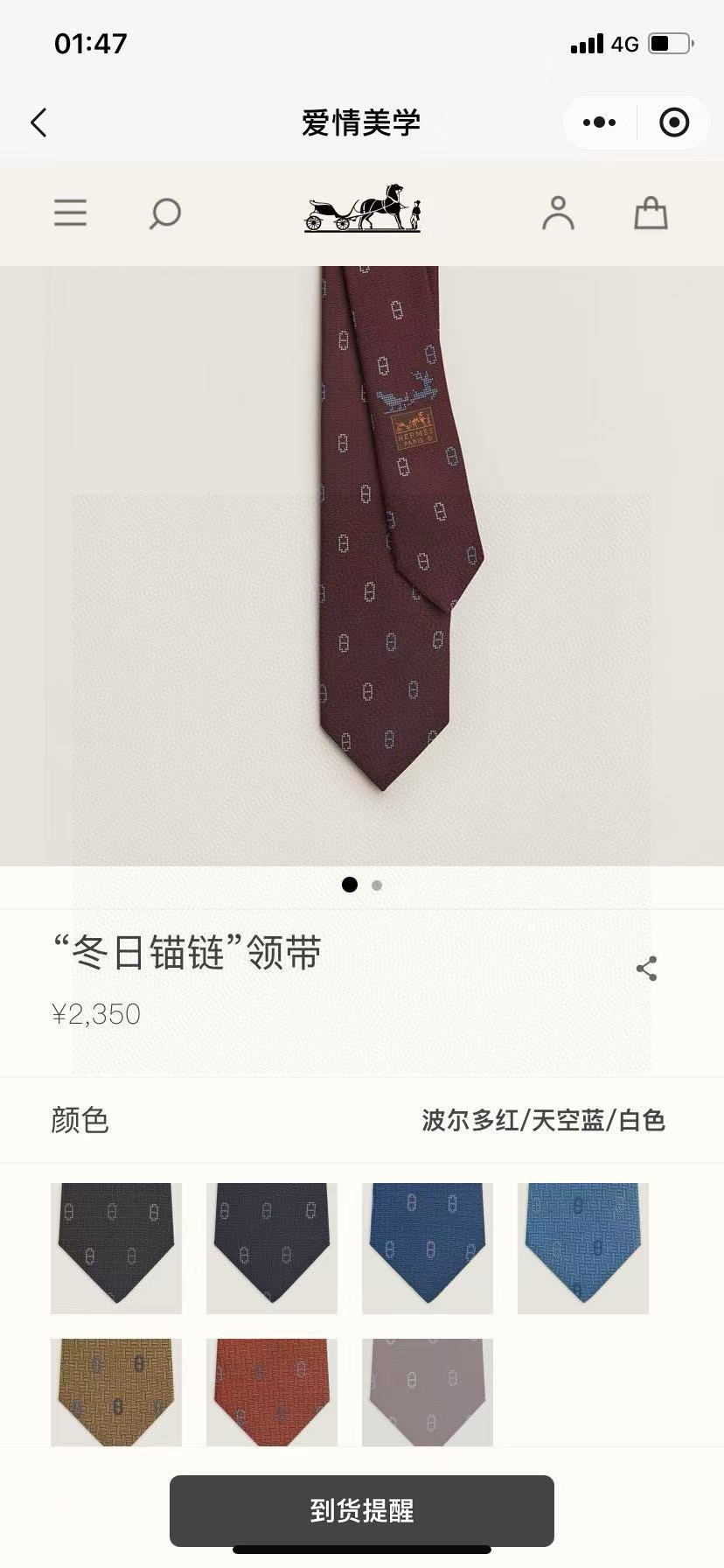The width and height of the screenshot is (724, 1568).
Task: Select the dark grey tie color variant
Action: (116, 1248)
